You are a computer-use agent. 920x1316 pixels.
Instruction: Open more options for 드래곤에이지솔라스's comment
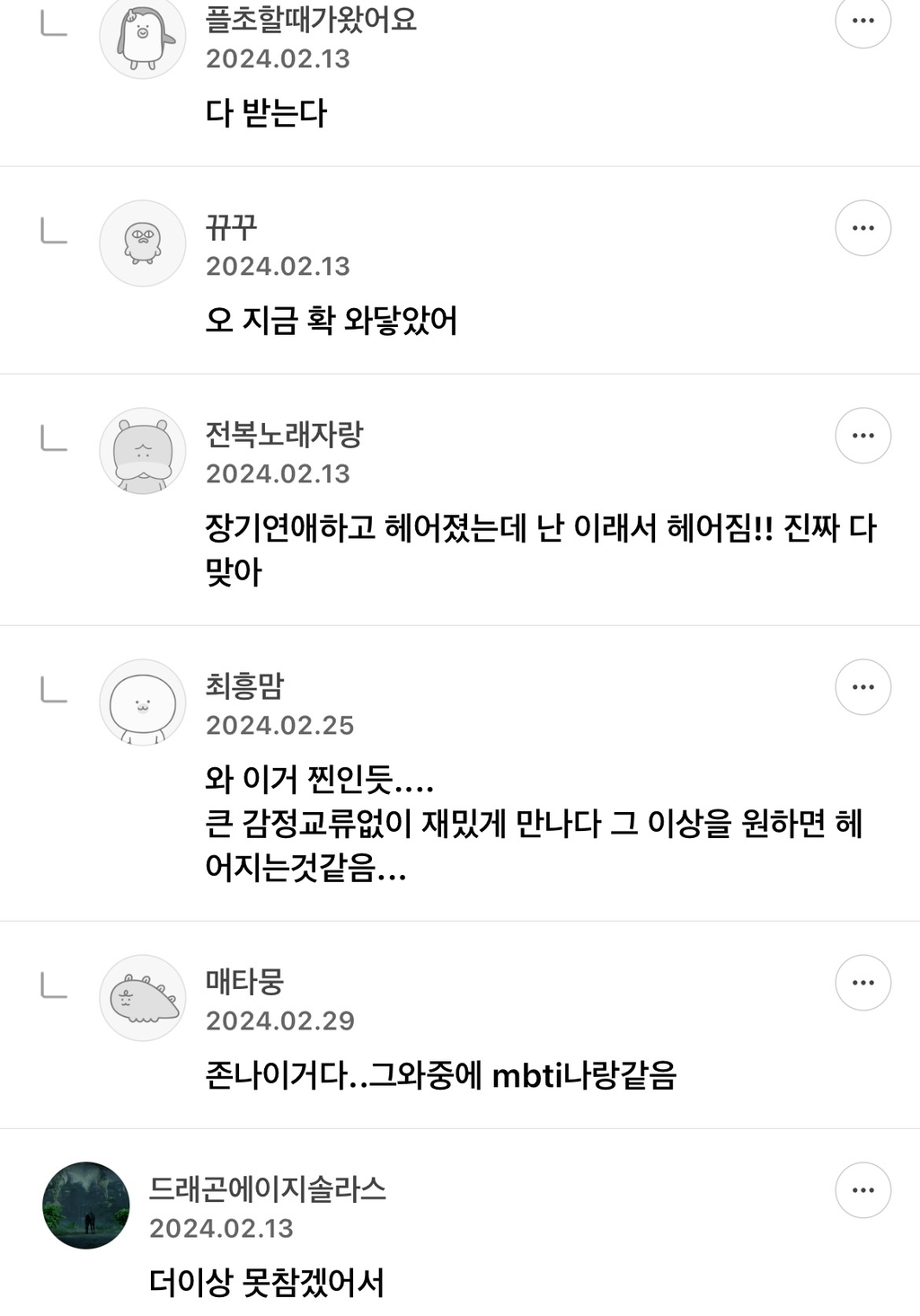862,1190
